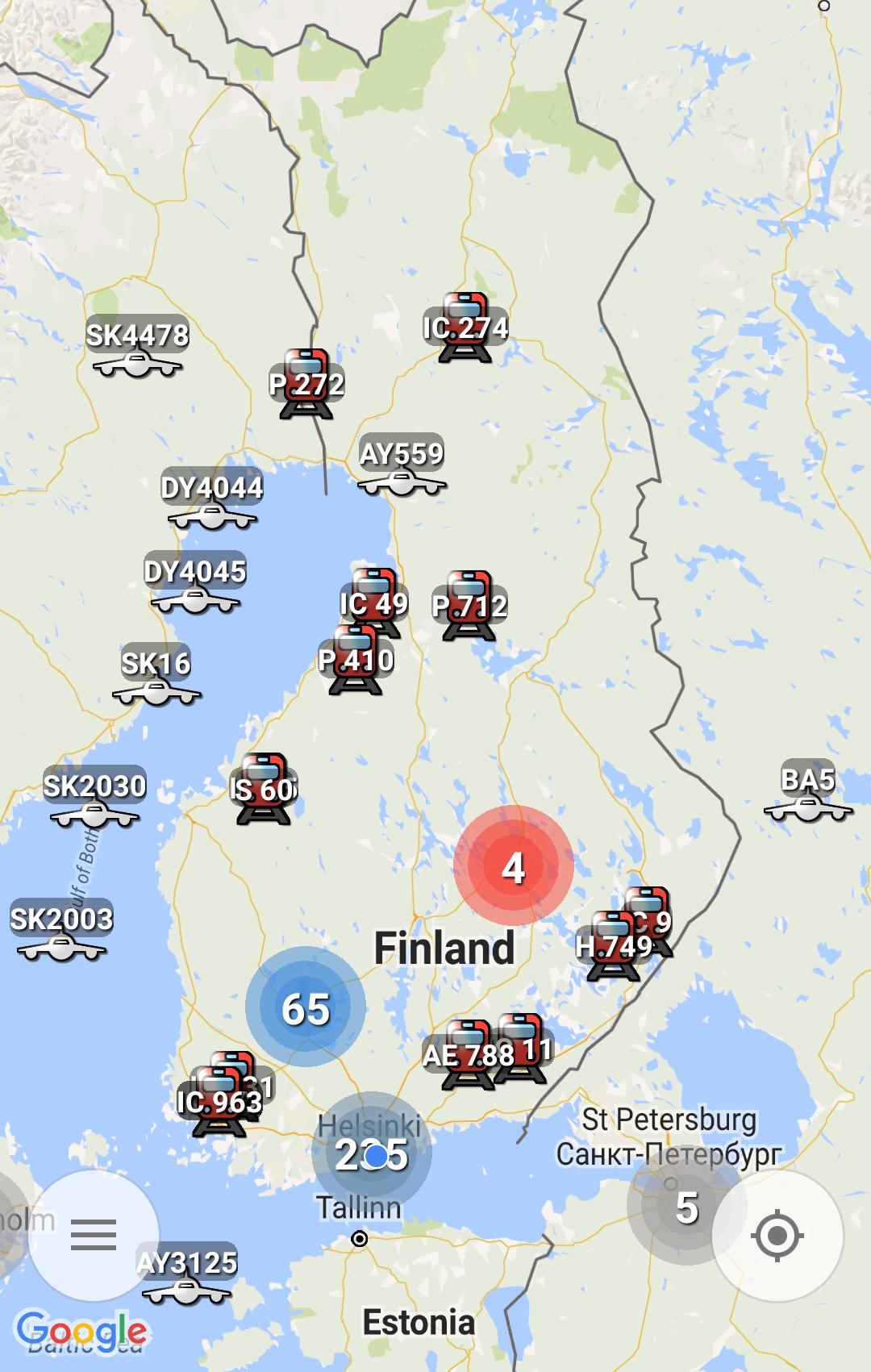Tap flight DY4045 marker

(195, 586)
